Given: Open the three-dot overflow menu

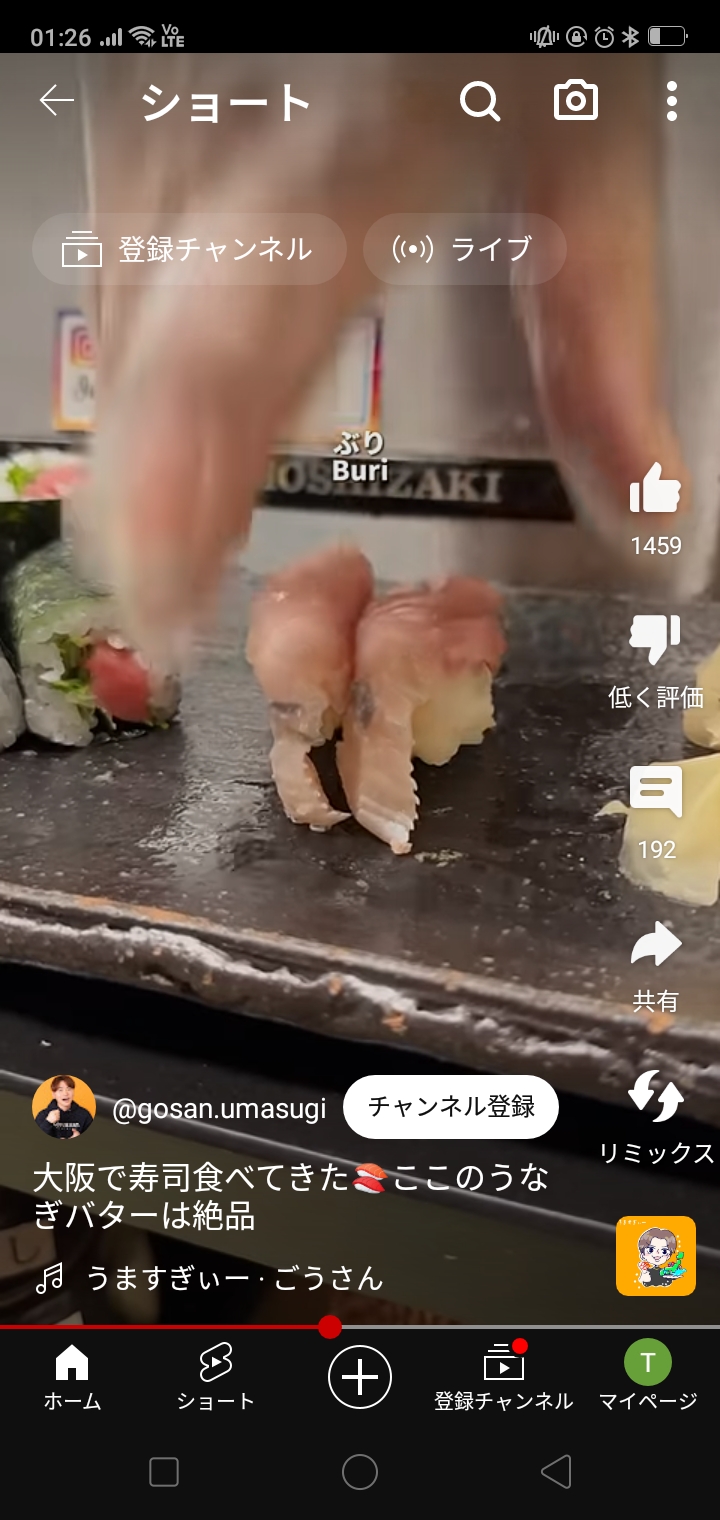Looking at the screenshot, I should point(672,101).
